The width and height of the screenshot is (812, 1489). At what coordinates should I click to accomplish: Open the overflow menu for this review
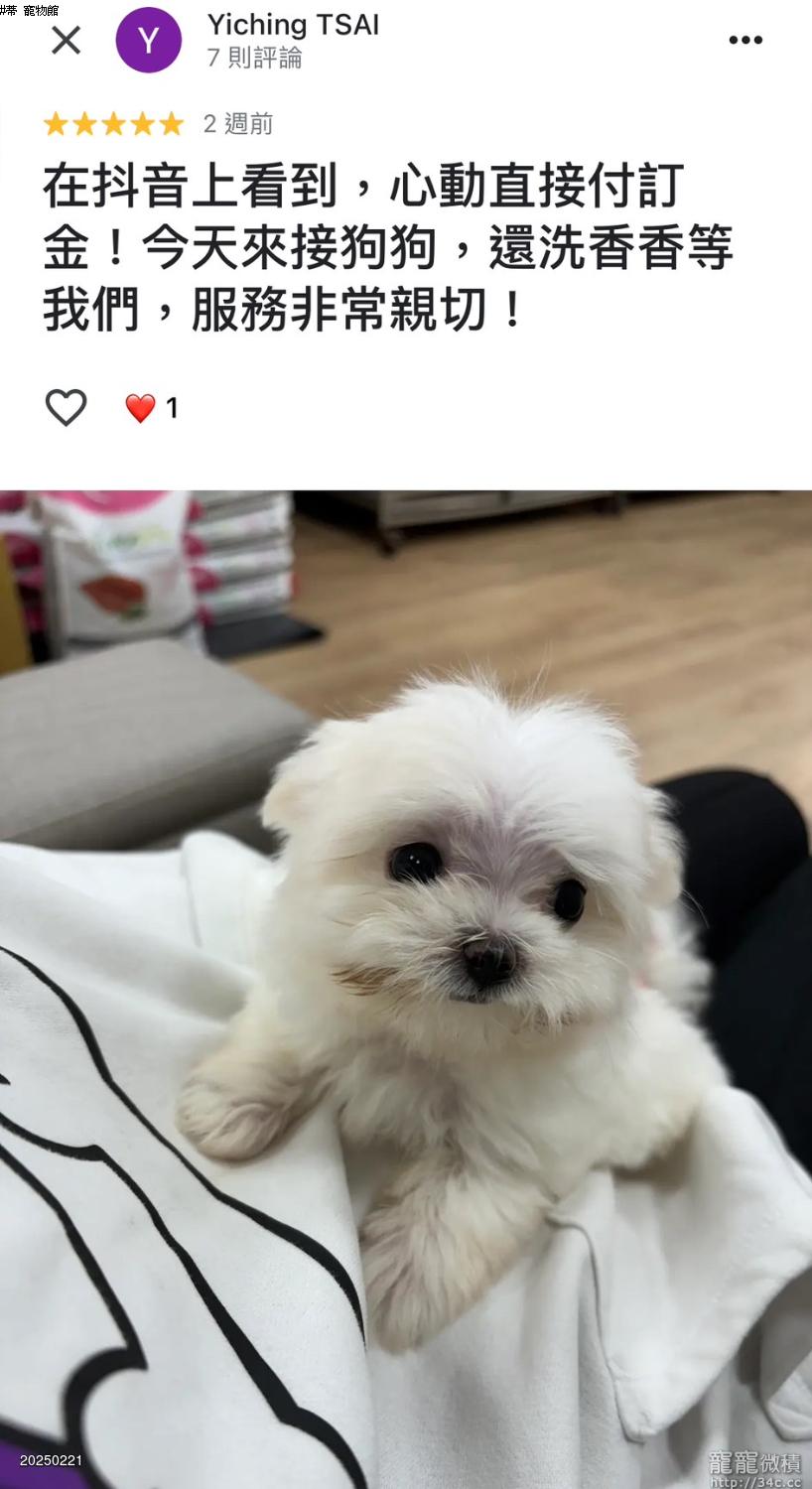click(745, 41)
